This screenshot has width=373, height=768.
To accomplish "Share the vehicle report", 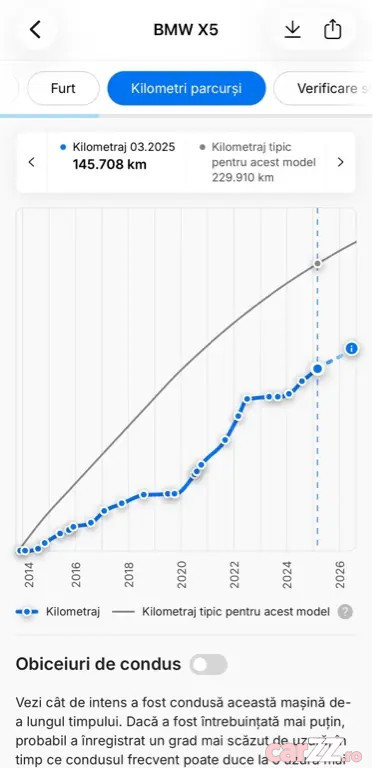I will pos(332,30).
